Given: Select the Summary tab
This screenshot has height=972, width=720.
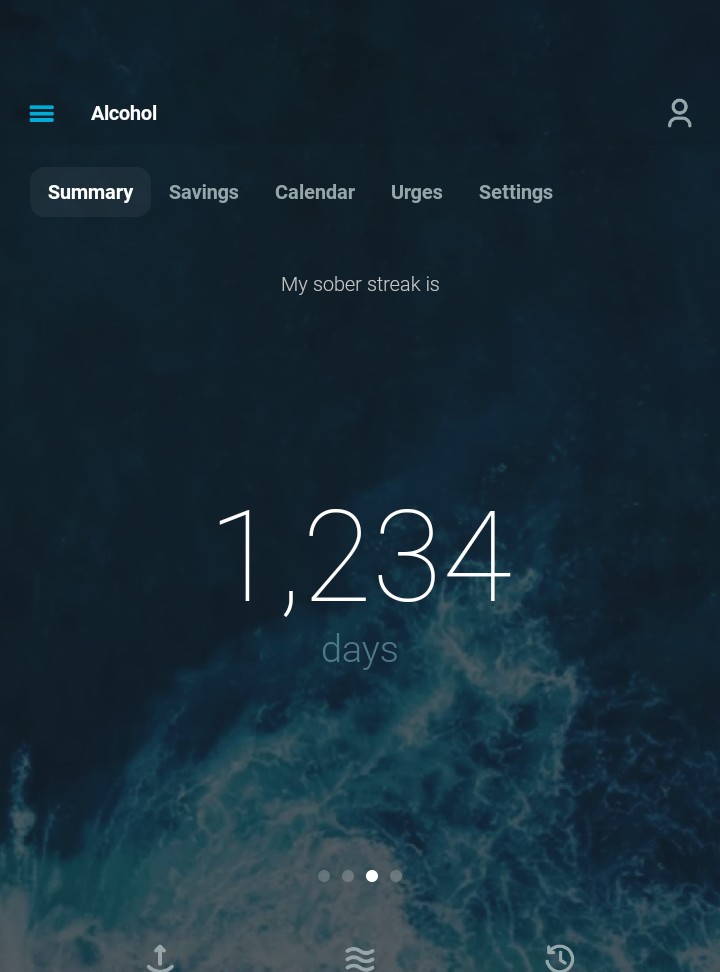Looking at the screenshot, I should point(90,192).
